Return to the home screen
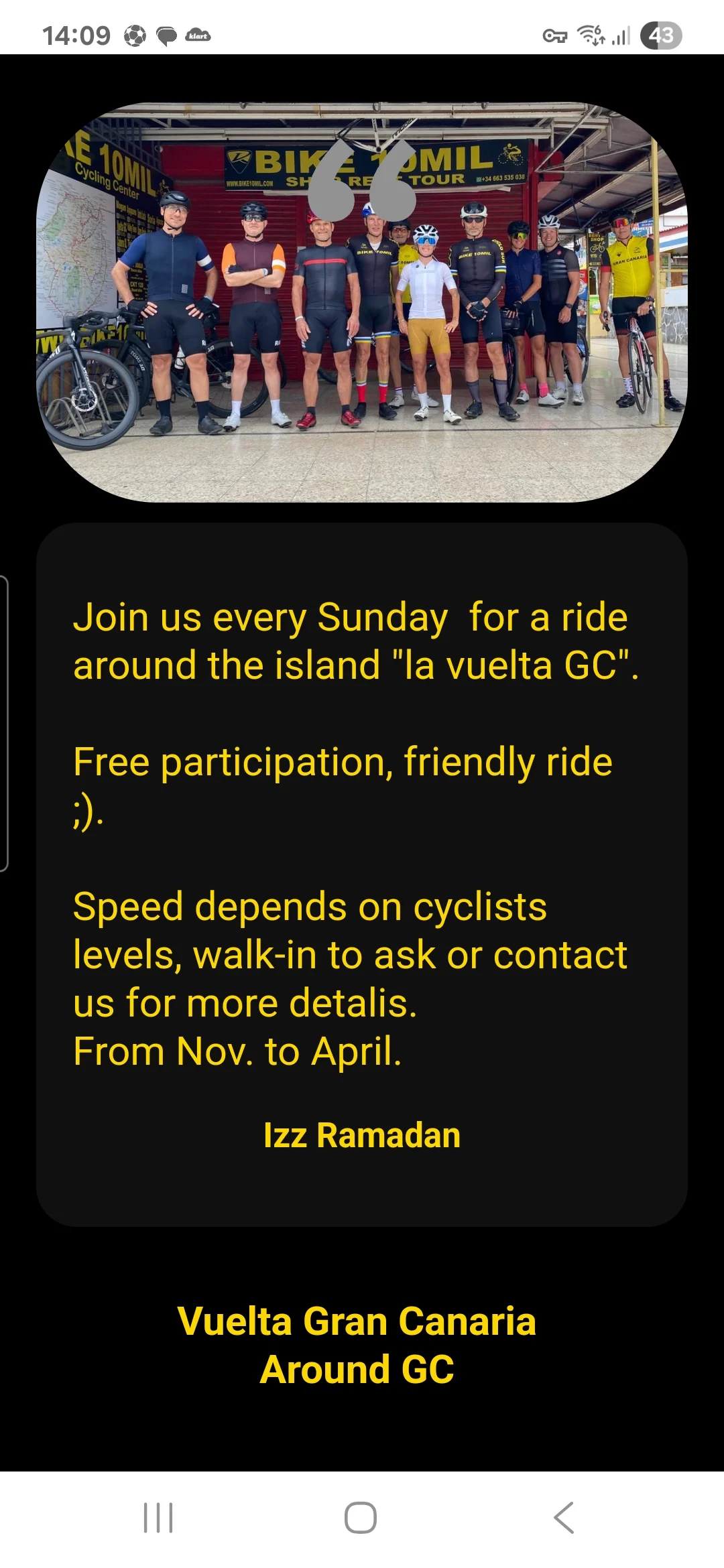Viewport: 724px width, 1568px height. (x=361, y=1518)
